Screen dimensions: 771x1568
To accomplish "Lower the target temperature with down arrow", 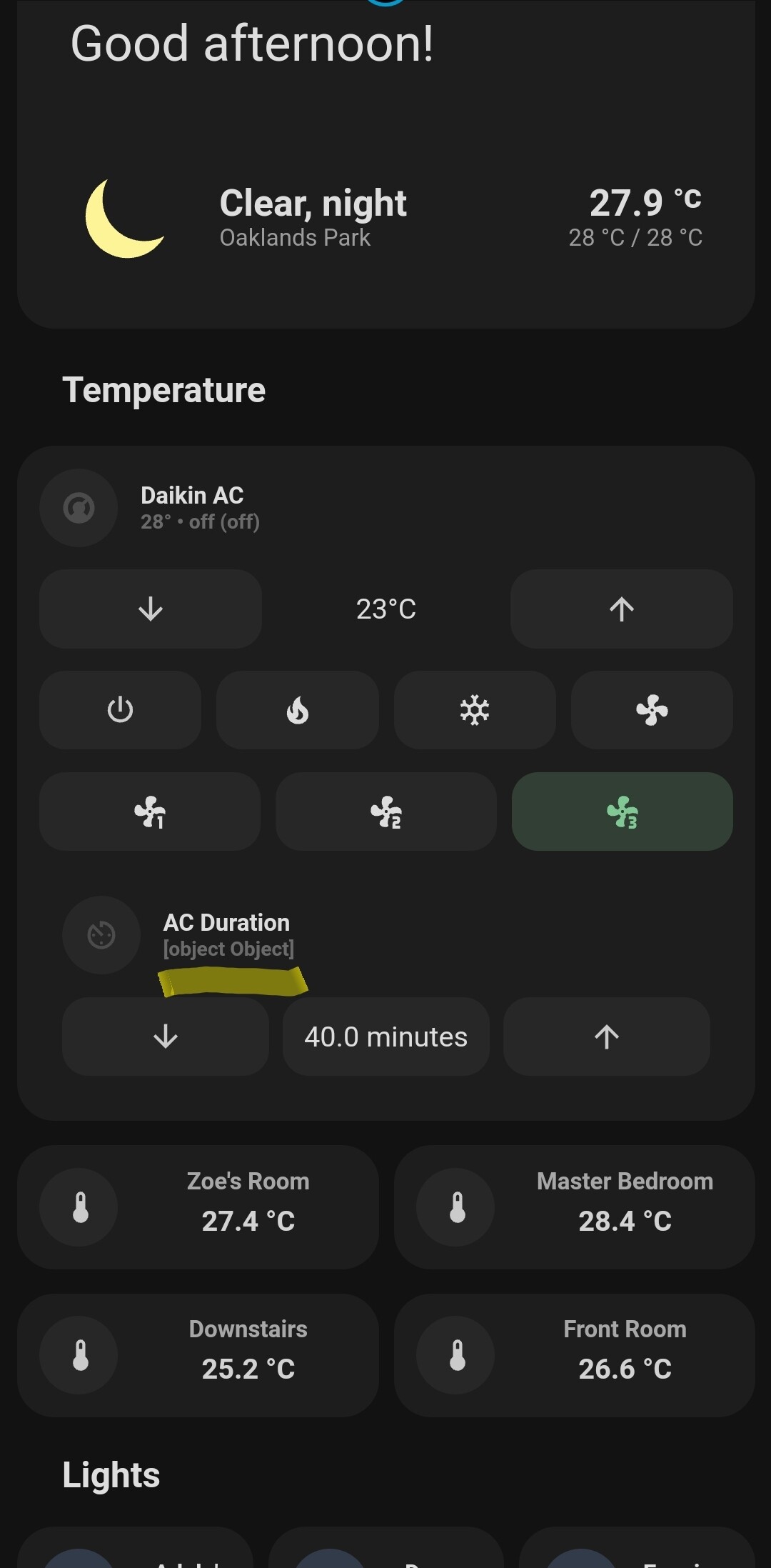I will pos(149,609).
